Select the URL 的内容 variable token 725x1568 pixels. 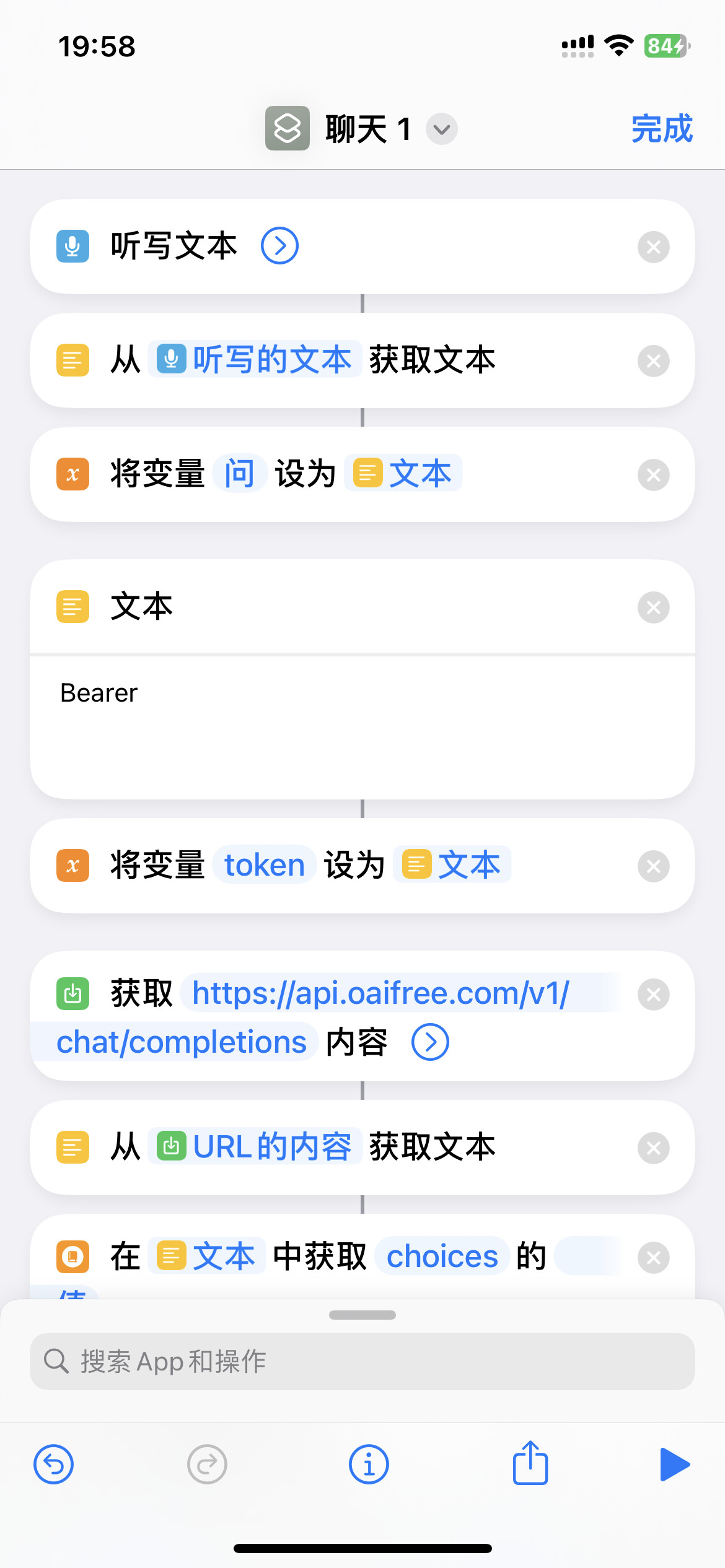(255, 1146)
